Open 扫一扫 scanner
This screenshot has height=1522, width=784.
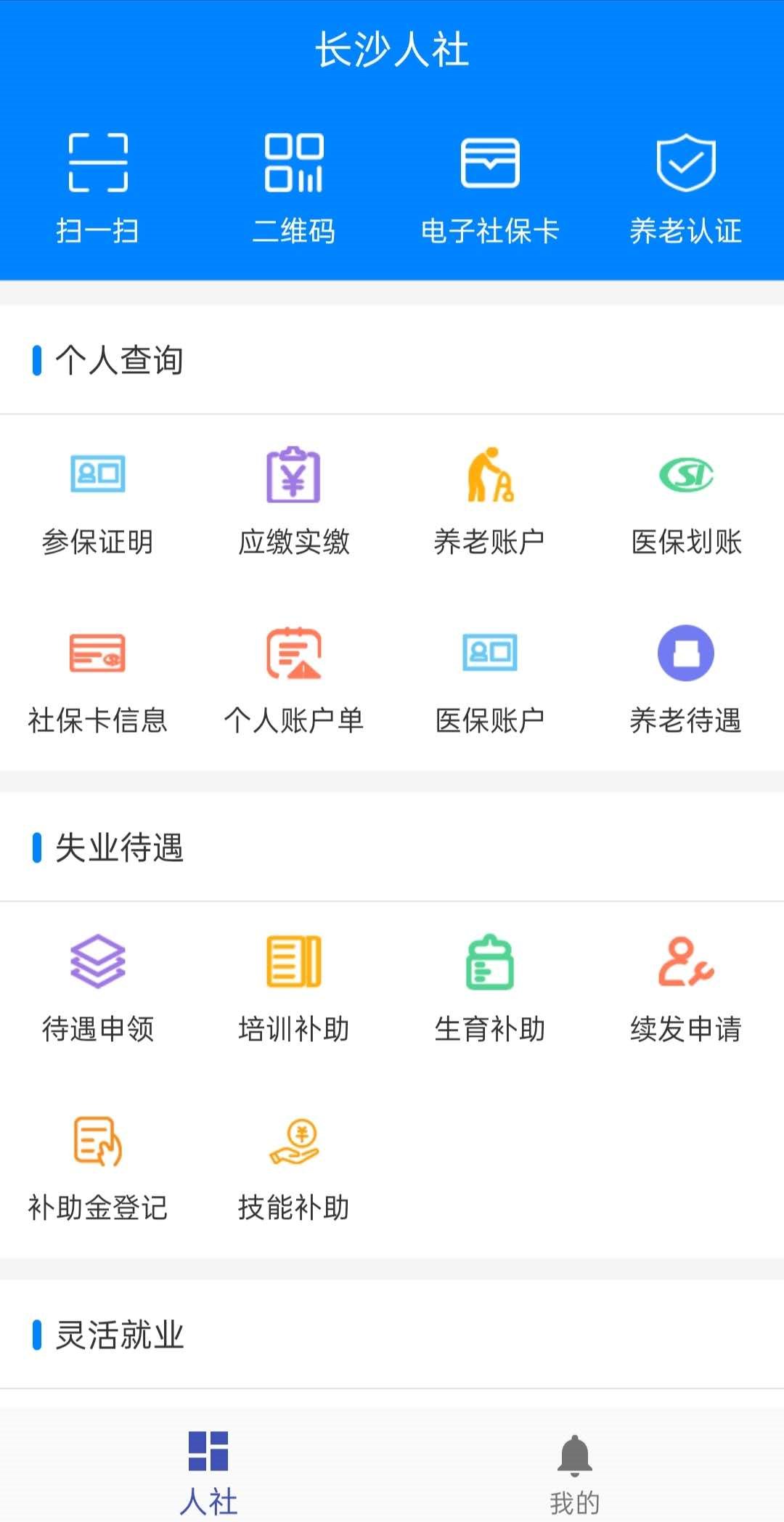[98, 187]
